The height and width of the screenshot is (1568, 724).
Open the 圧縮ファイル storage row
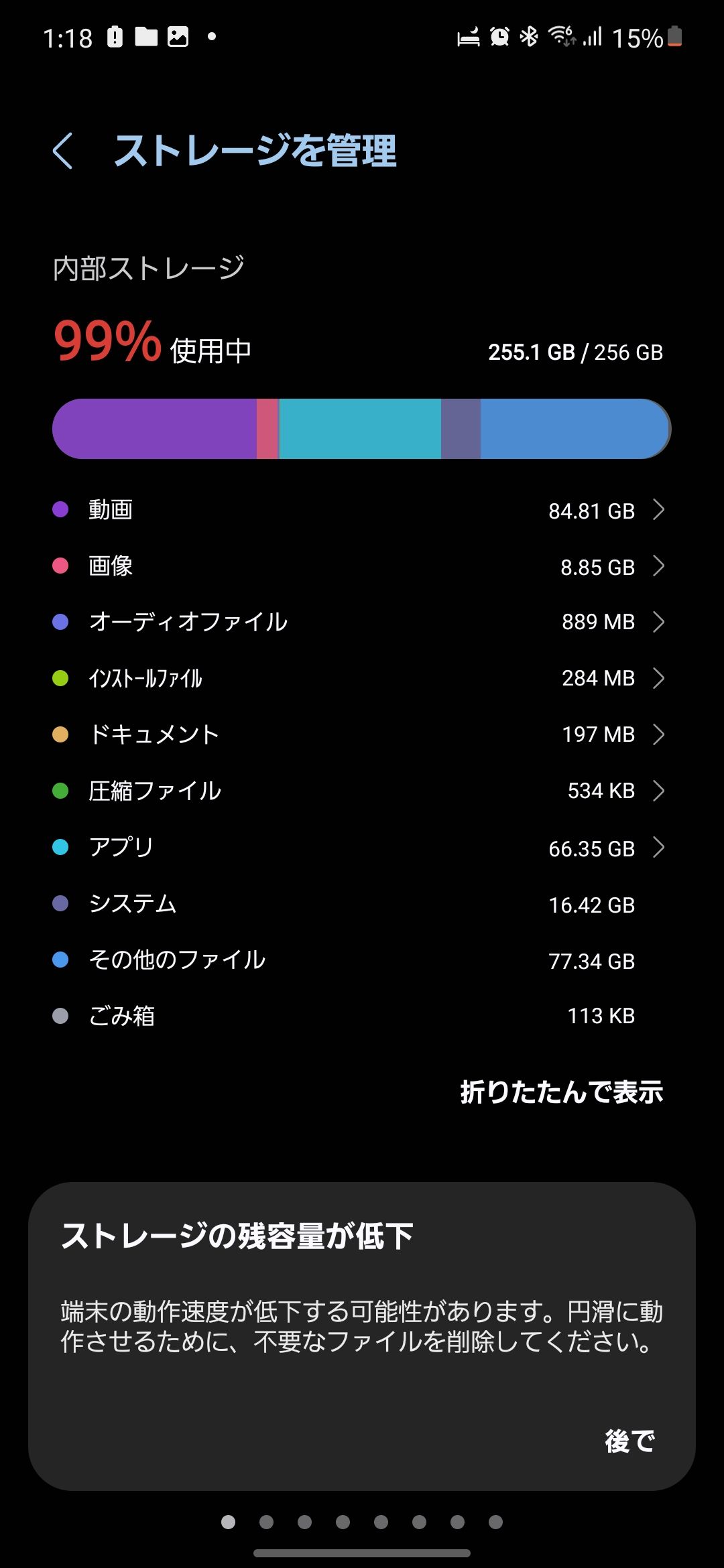pos(362,791)
